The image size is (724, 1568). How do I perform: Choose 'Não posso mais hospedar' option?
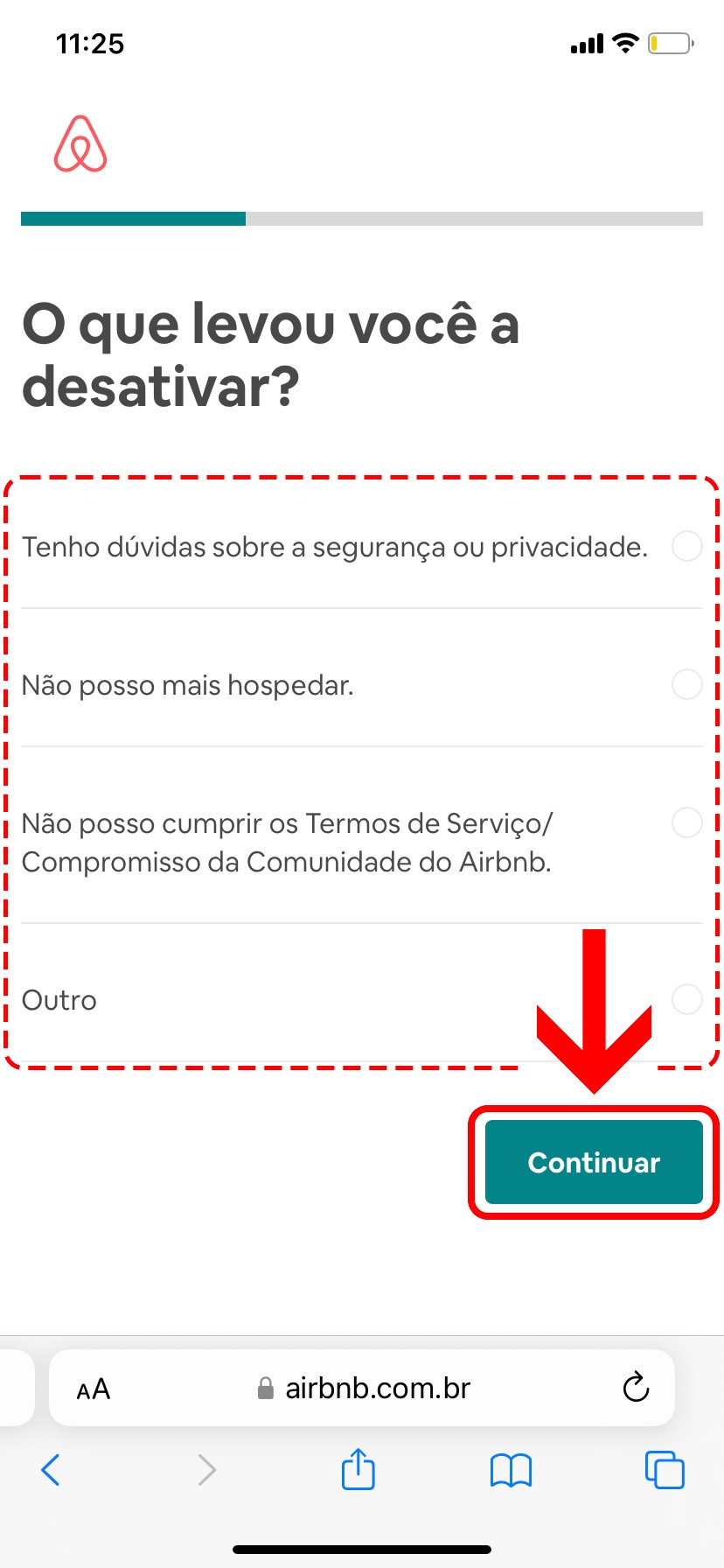(686, 684)
